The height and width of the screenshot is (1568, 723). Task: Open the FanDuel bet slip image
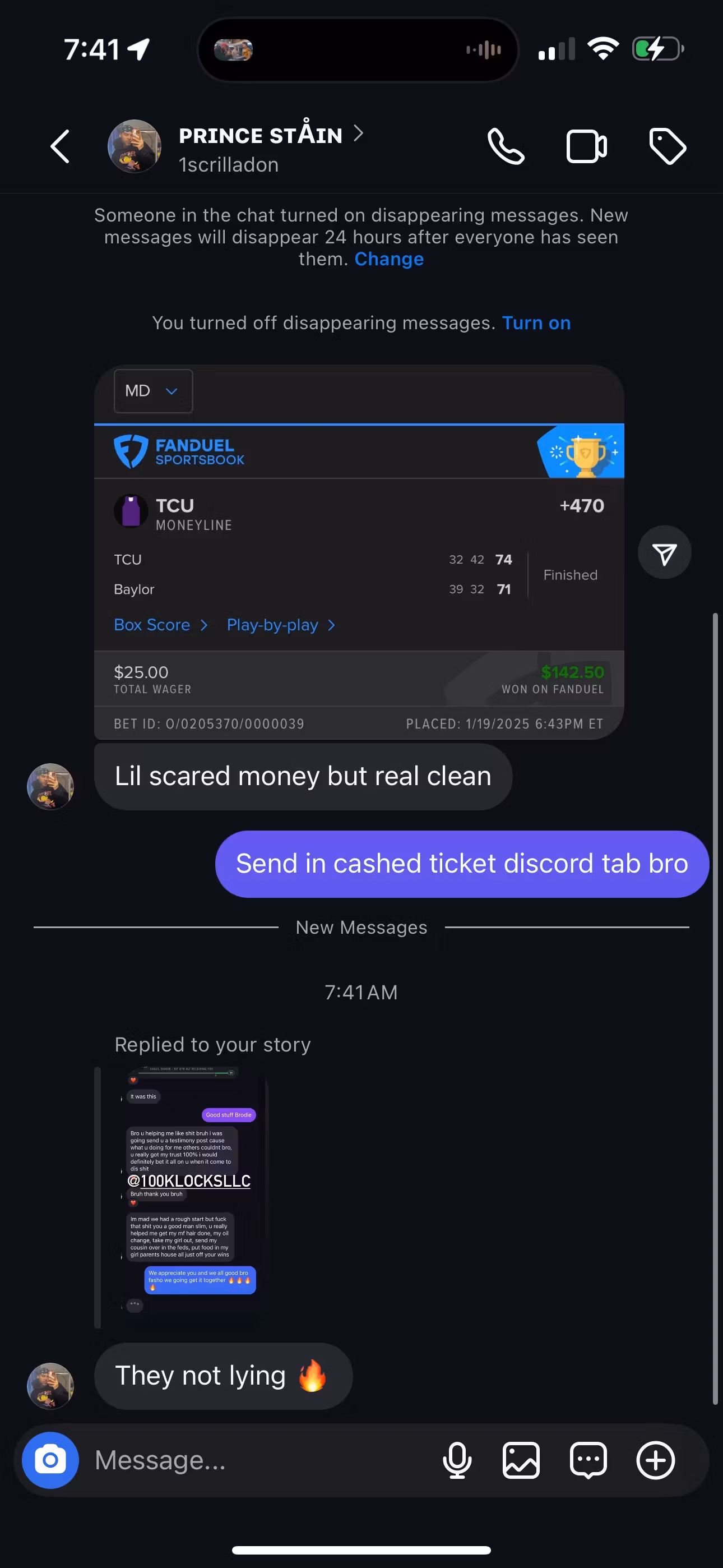(x=359, y=552)
